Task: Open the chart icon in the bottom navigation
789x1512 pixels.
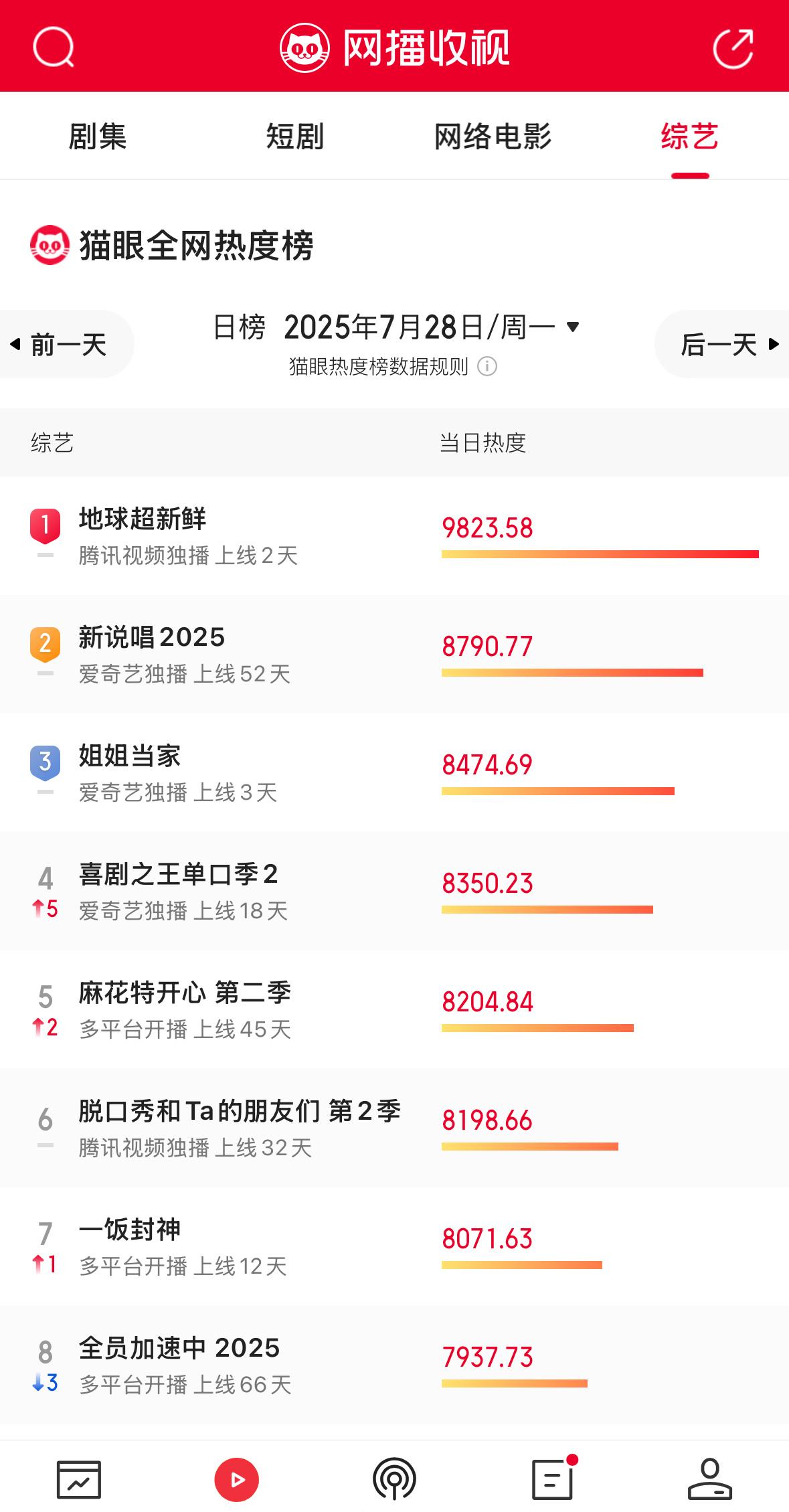Action: (x=79, y=1479)
